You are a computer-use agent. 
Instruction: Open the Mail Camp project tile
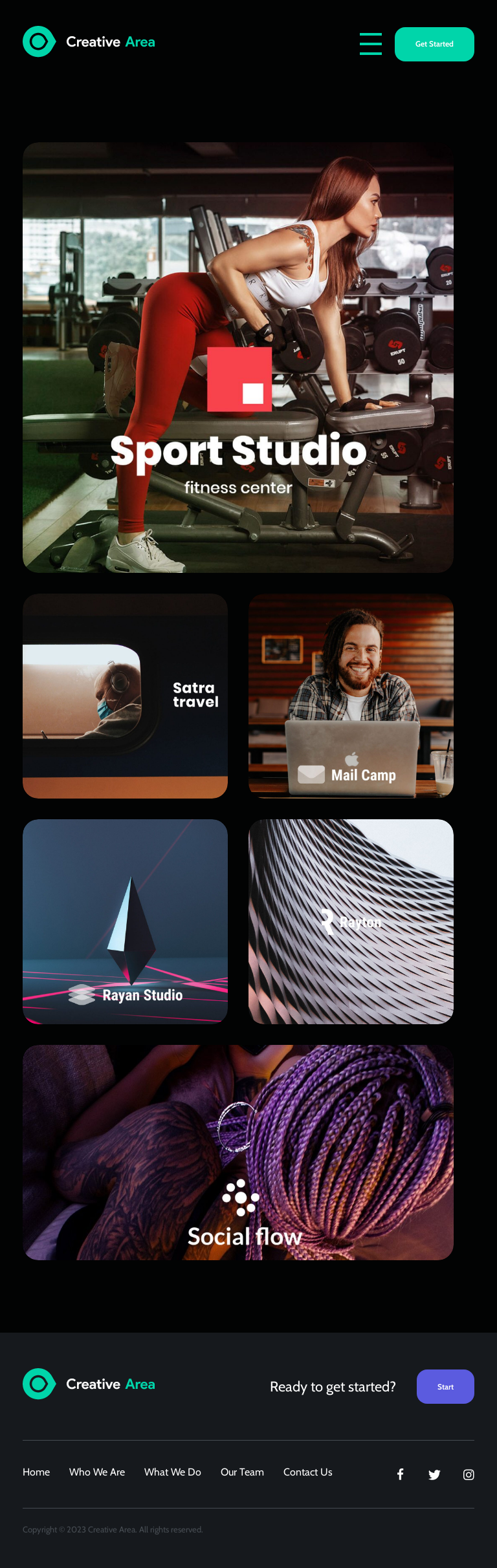tap(351, 696)
